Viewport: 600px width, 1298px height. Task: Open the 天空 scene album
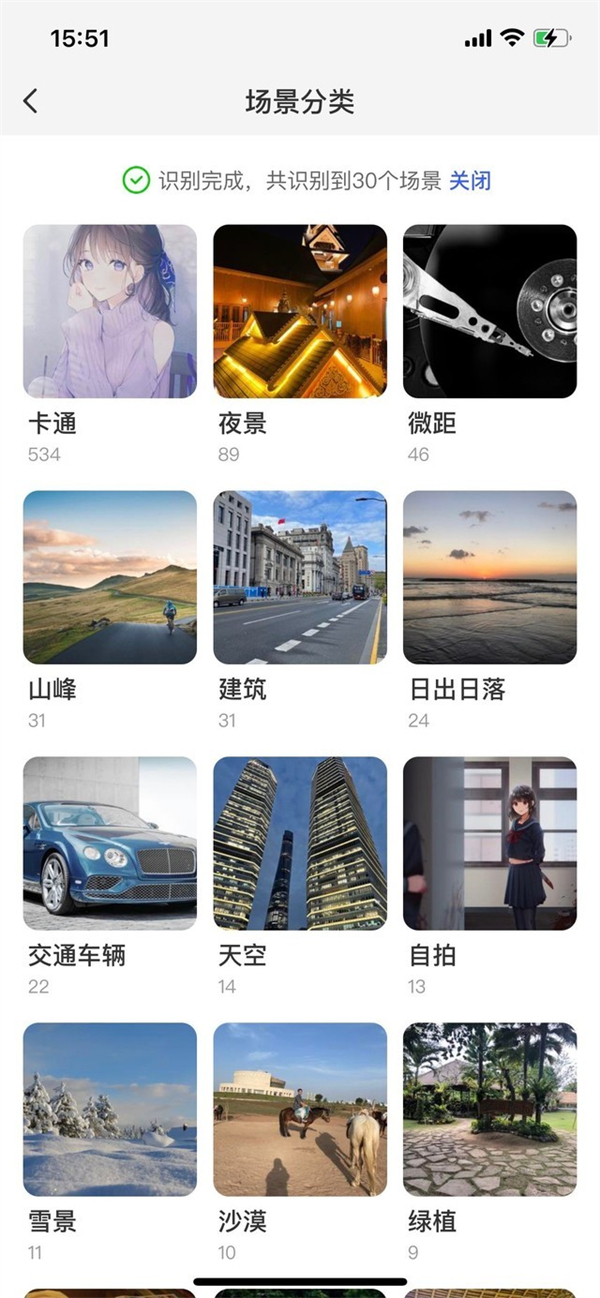coord(300,843)
